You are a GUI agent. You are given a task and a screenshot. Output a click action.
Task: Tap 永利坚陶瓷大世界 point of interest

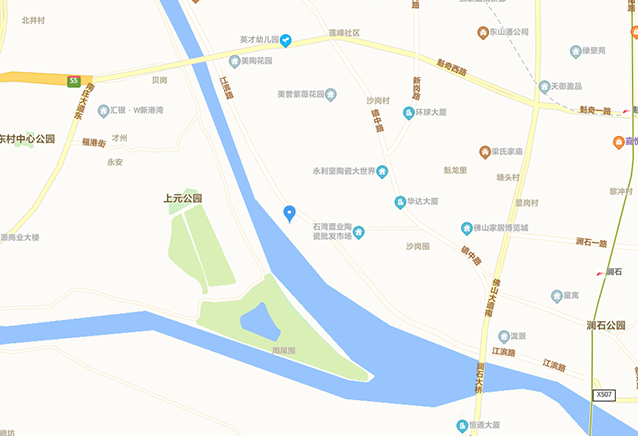pos(382,172)
